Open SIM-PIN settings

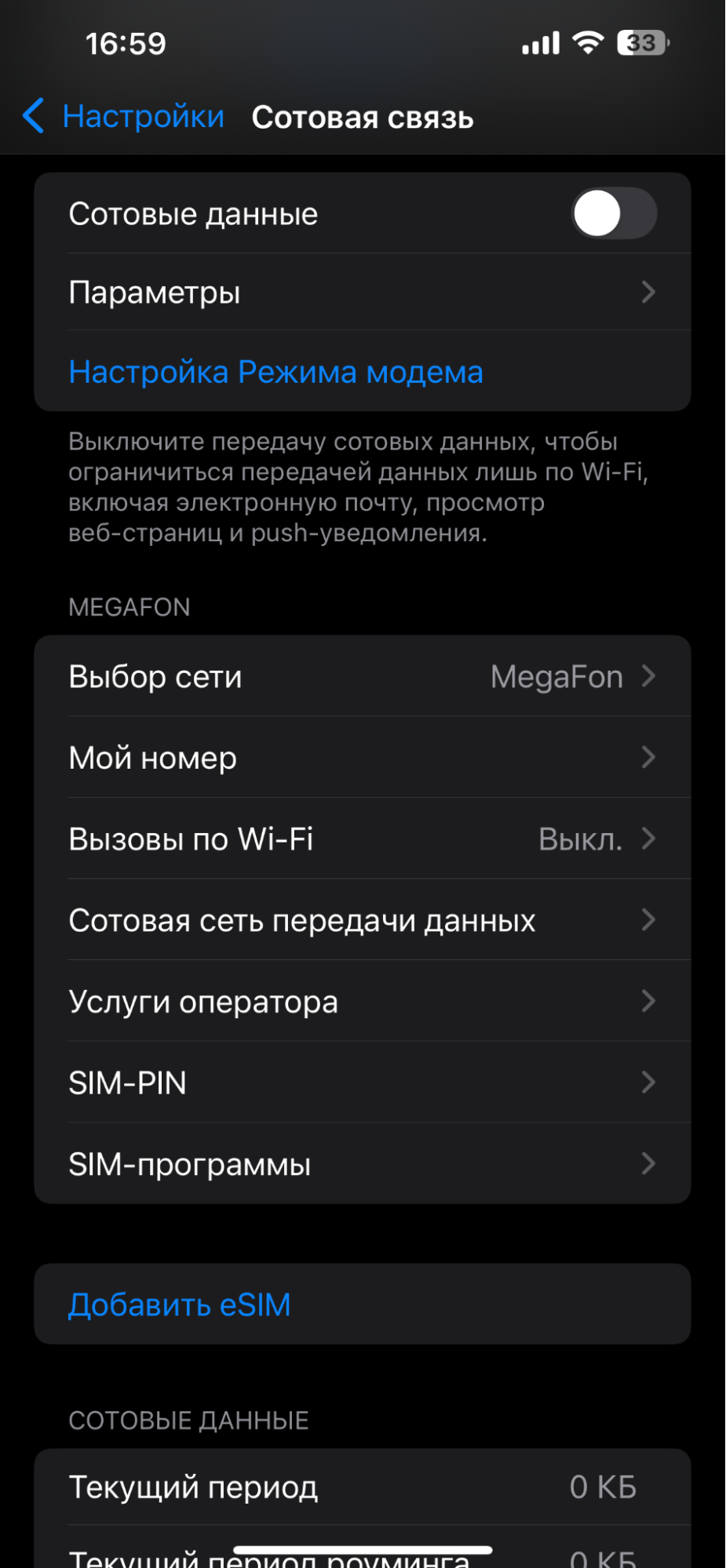(x=362, y=1083)
